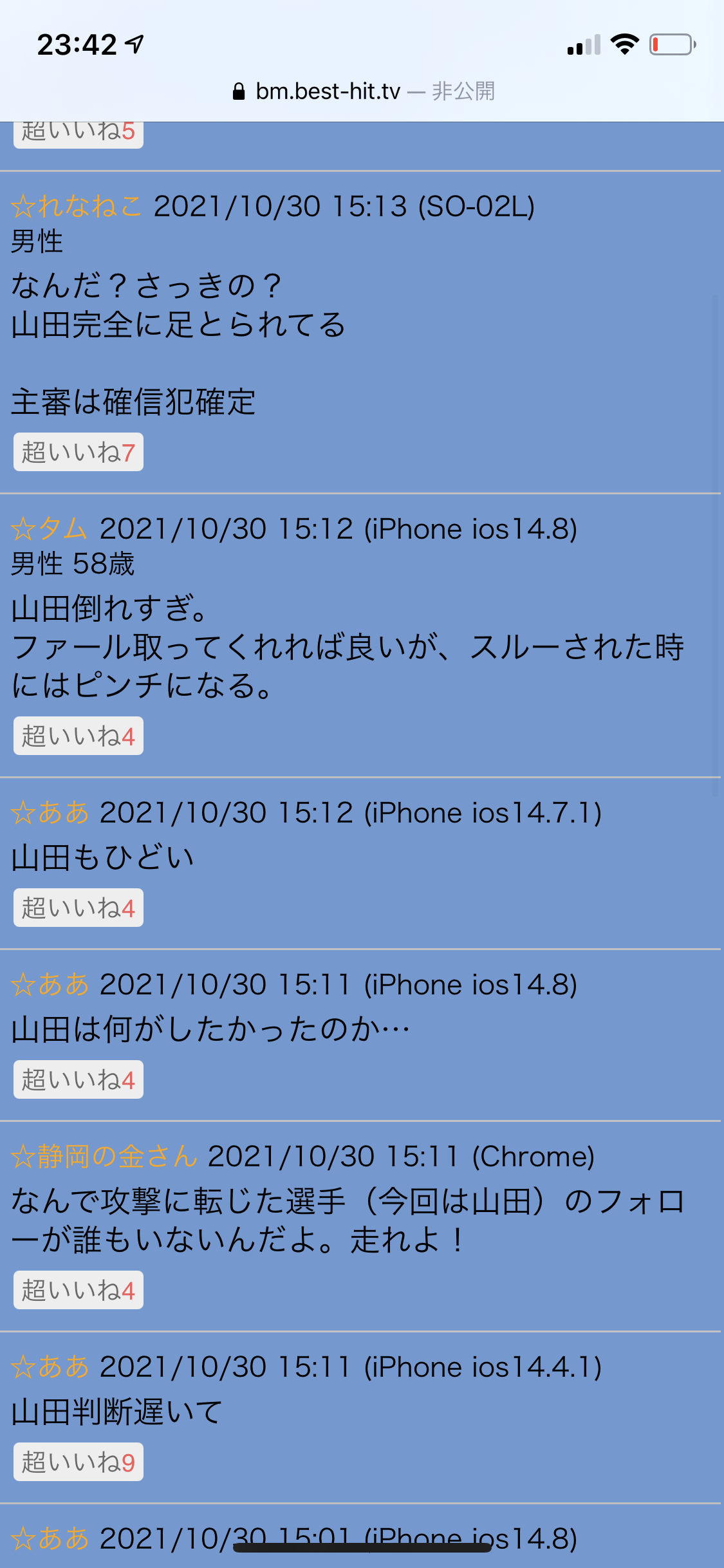Tap 超いいね under 山田もひどい
Screen dimensions: 724x1568
79,908
